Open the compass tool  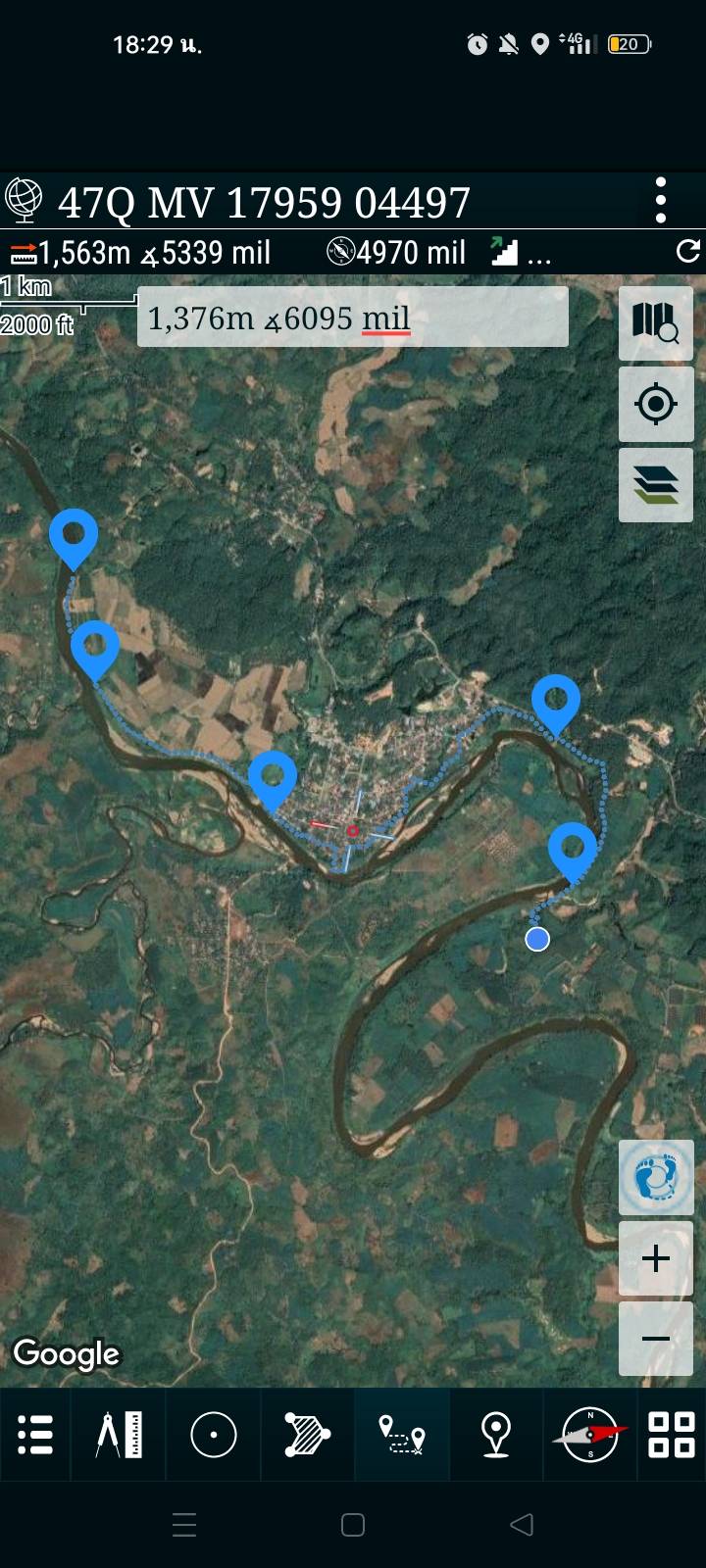[590, 1435]
